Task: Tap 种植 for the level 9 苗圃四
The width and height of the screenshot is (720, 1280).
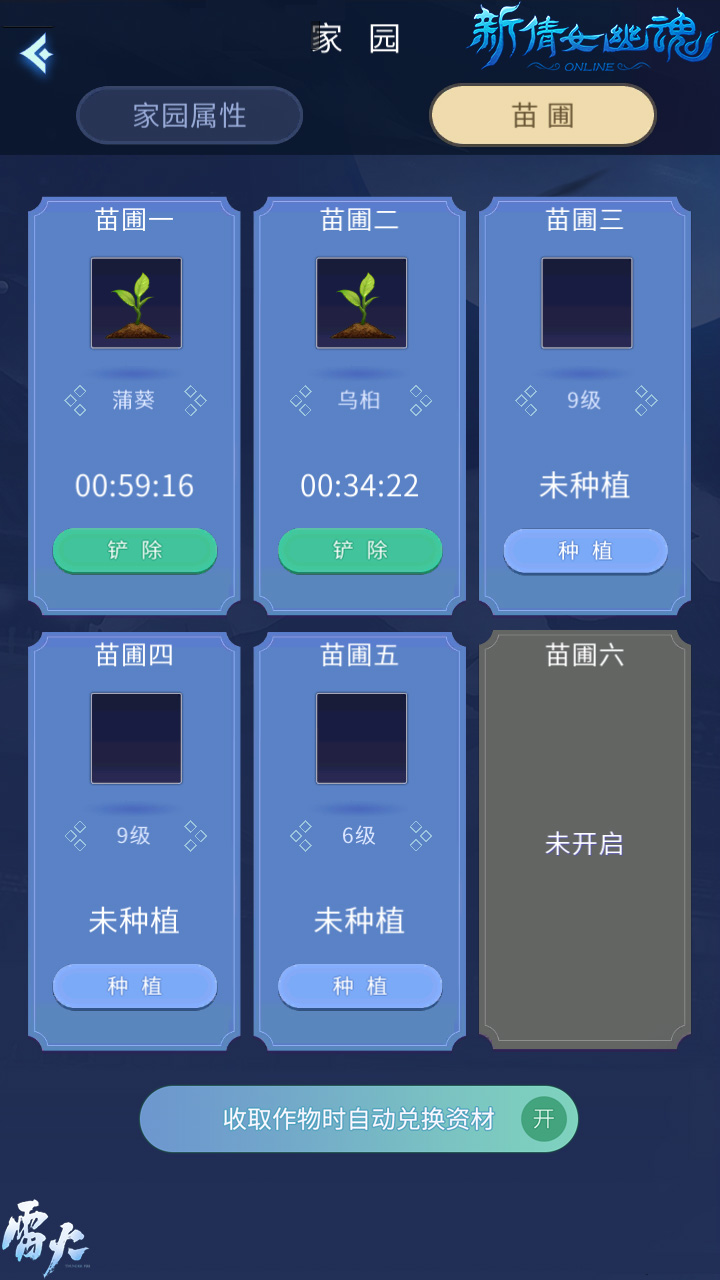Action: click(x=135, y=986)
